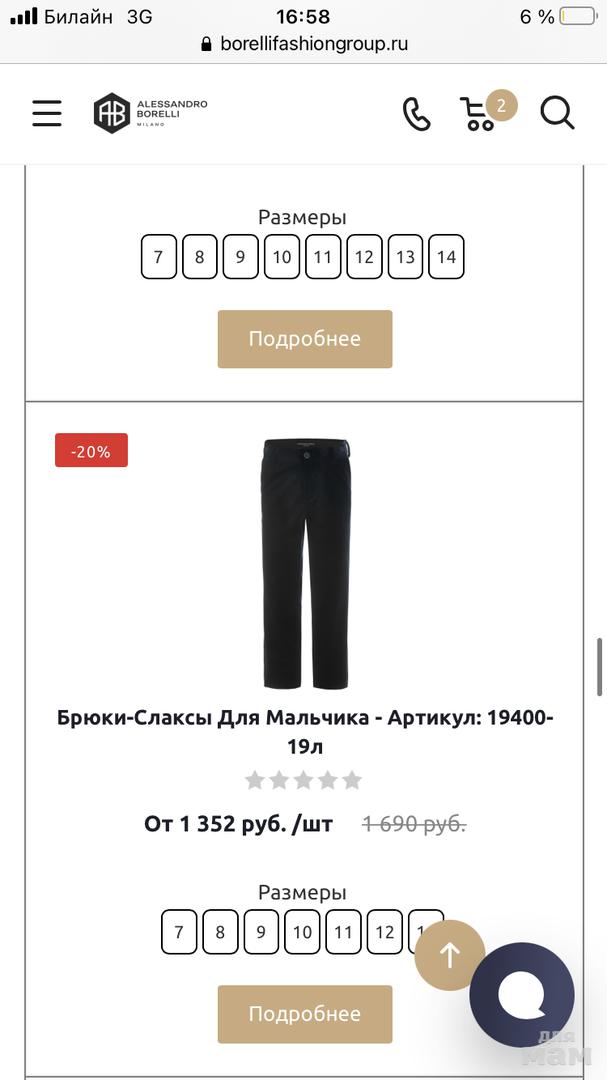Open the shopping cart
The image size is (607, 1080).
click(x=480, y=113)
